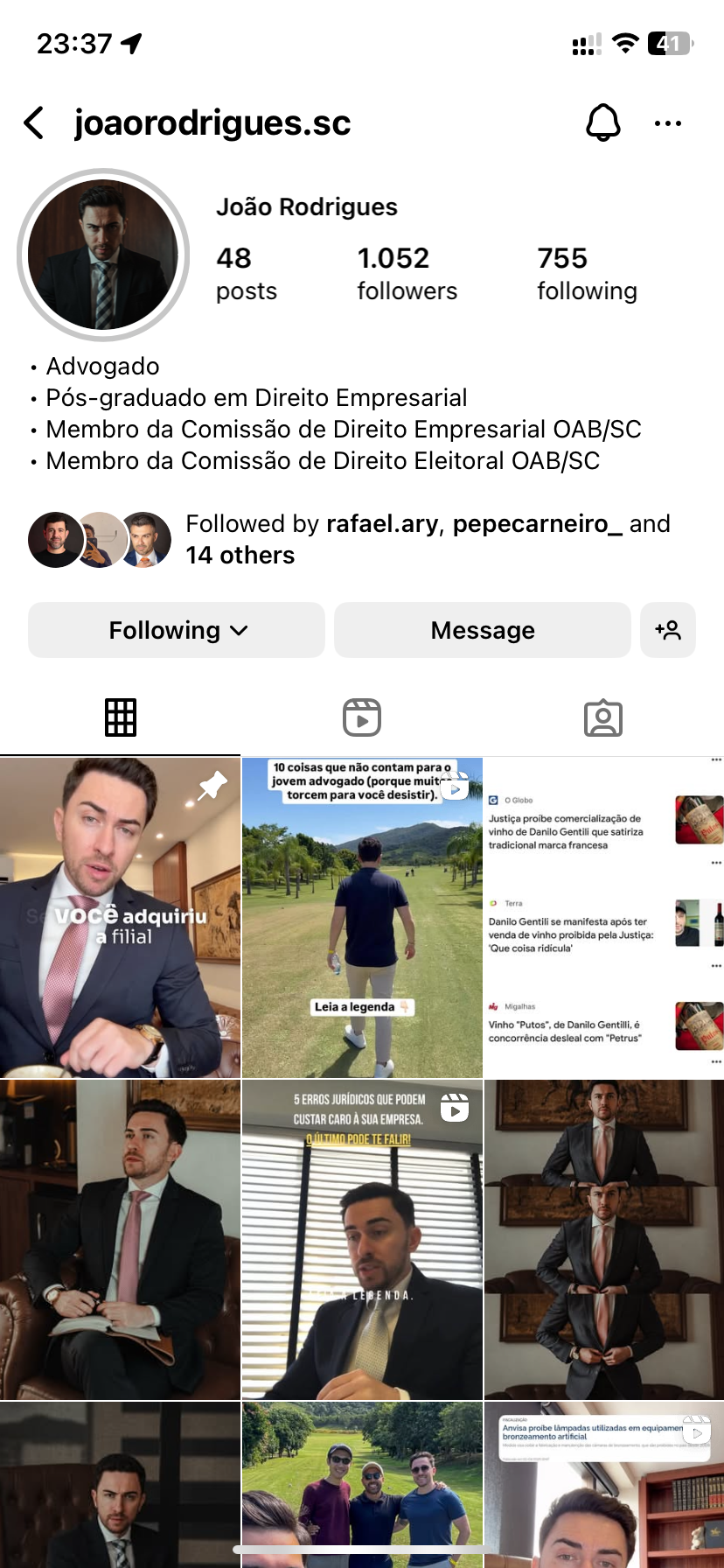This screenshot has height=1568, width=724.
Task: Open pinned post 'você adquiriu a filial'
Action: point(120,917)
